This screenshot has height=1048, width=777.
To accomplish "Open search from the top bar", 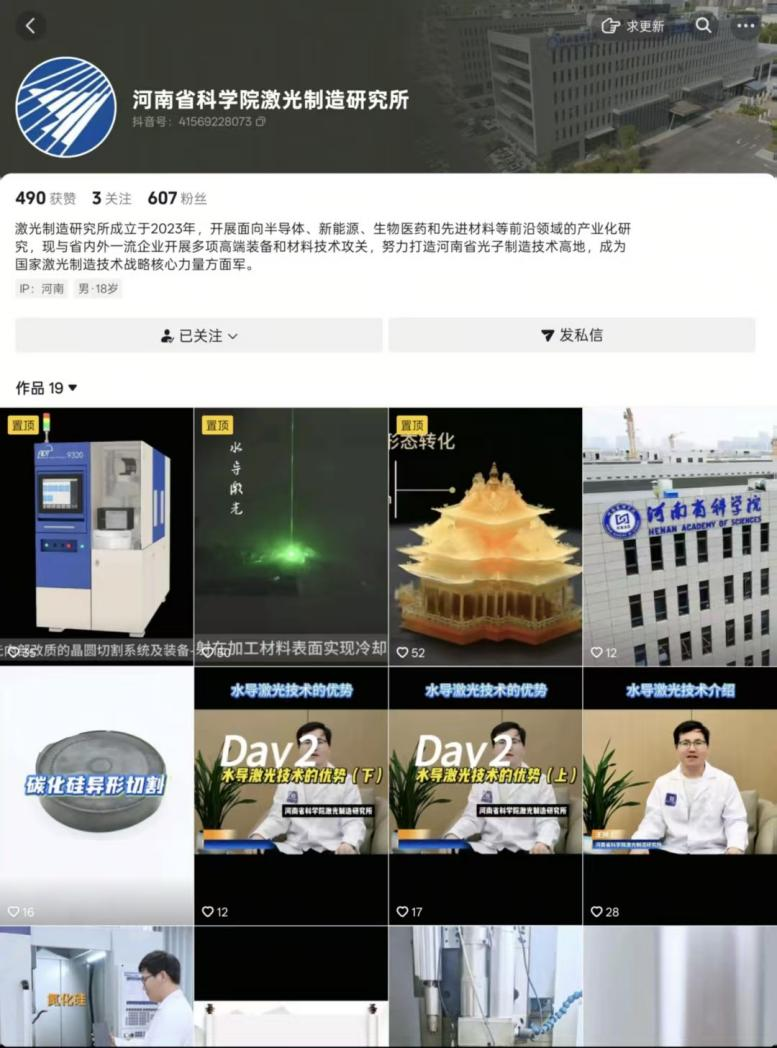I will (704, 26).
